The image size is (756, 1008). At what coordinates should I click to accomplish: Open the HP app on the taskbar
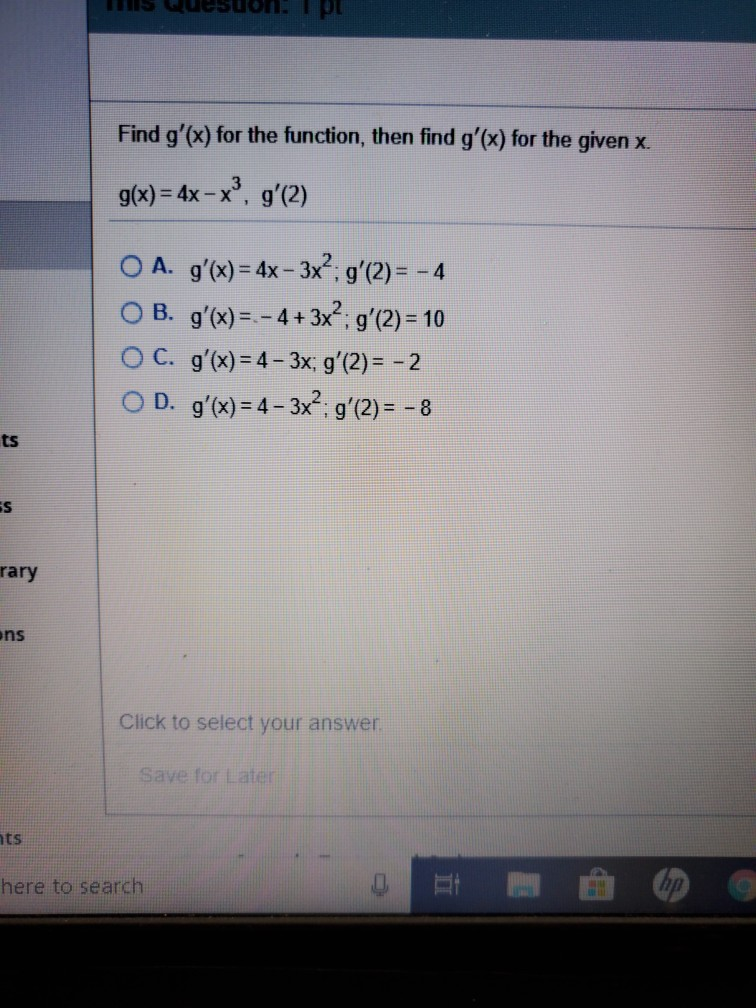click(x=671, y=885)
